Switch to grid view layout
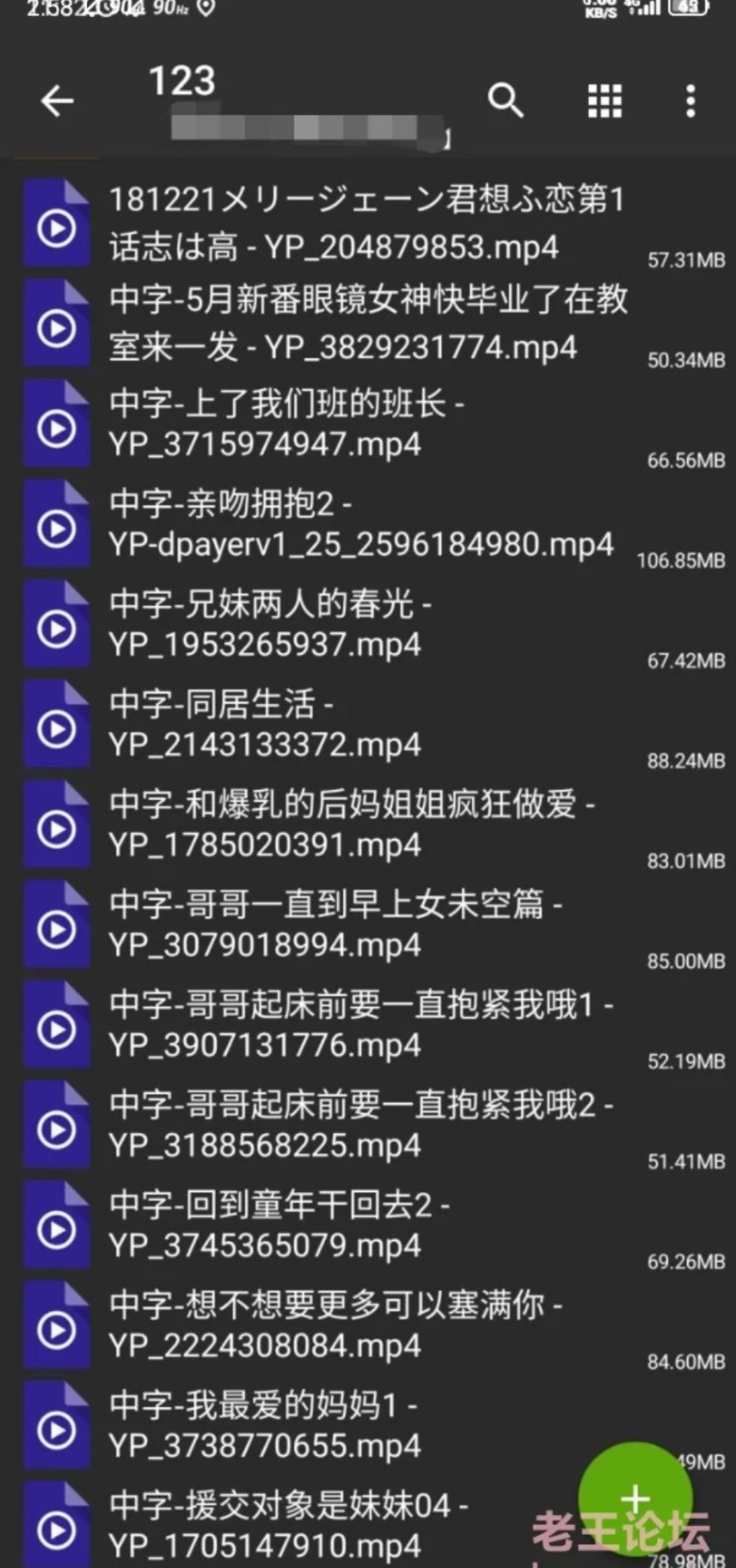 pos(604,100)
